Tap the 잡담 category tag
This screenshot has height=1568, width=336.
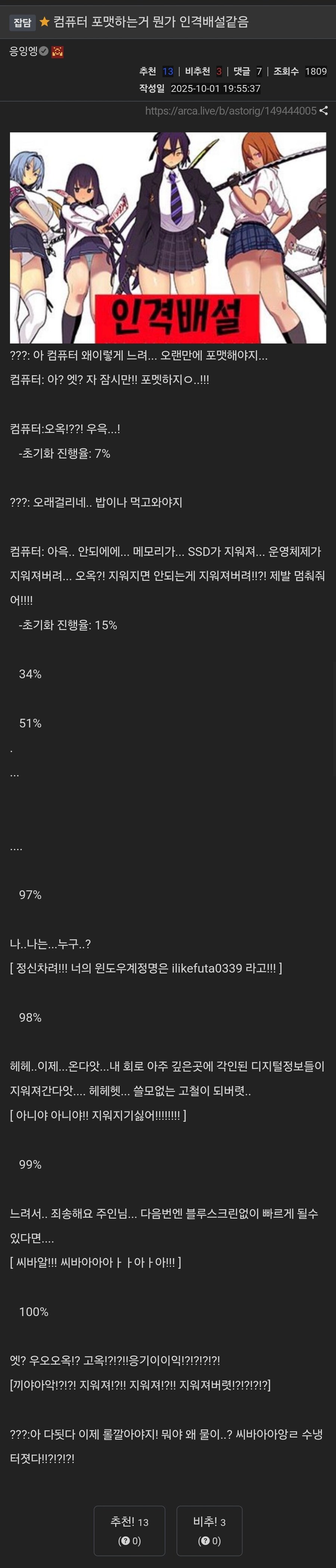pos(22,22)
